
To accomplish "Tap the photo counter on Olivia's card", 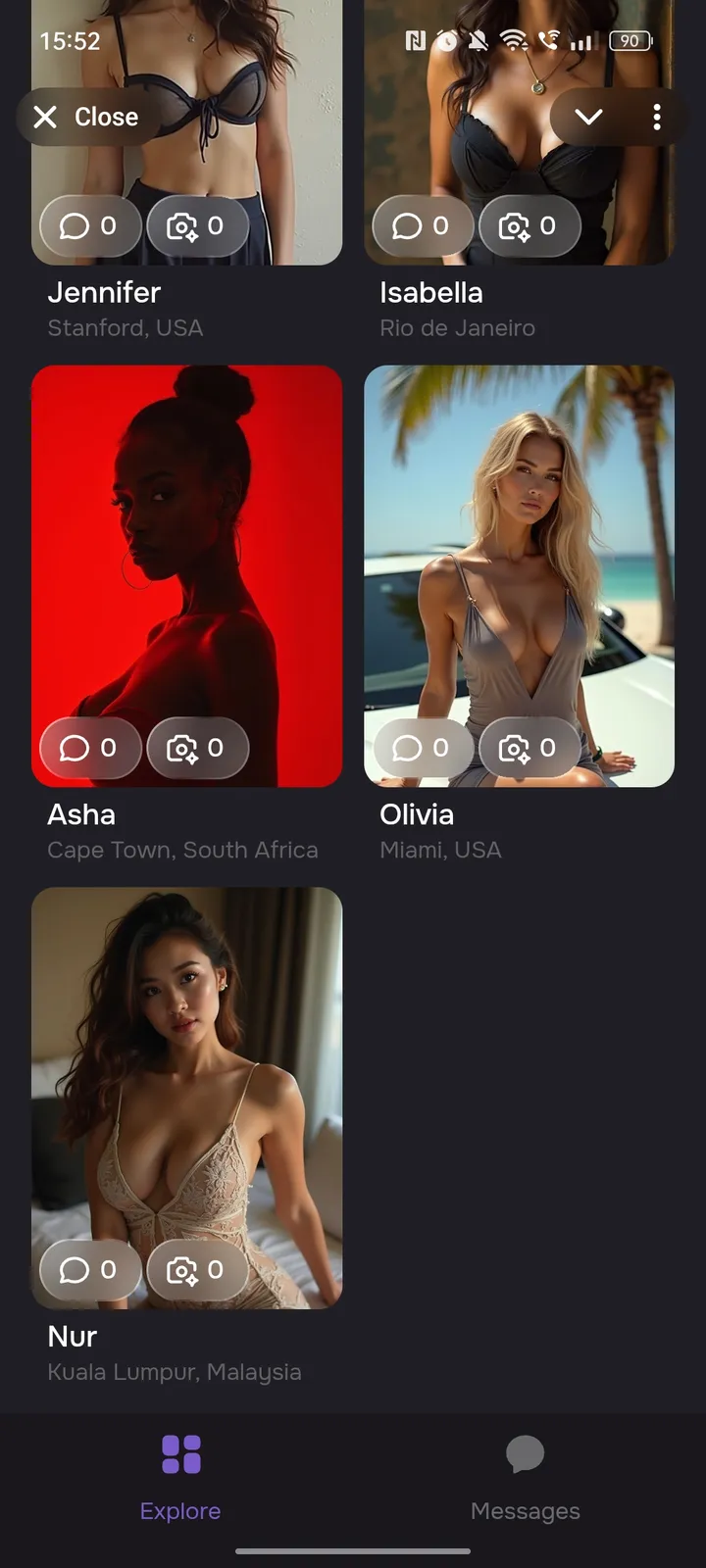I will [529, 749].
